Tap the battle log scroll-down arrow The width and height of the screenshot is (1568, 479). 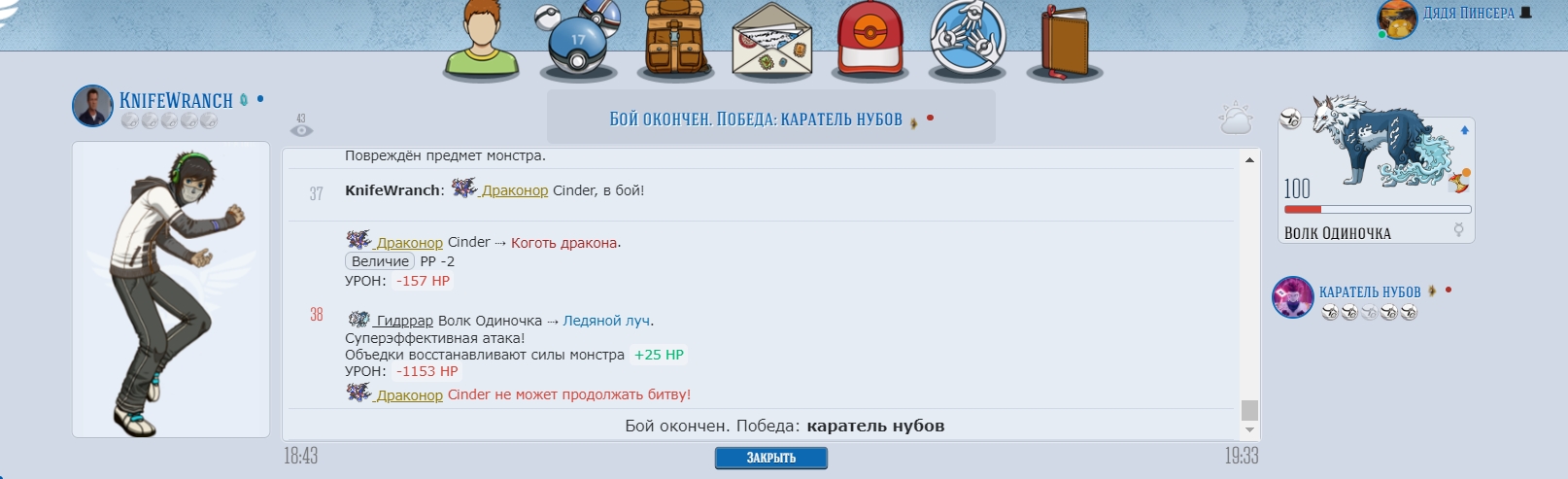[x=1249, y=429]
